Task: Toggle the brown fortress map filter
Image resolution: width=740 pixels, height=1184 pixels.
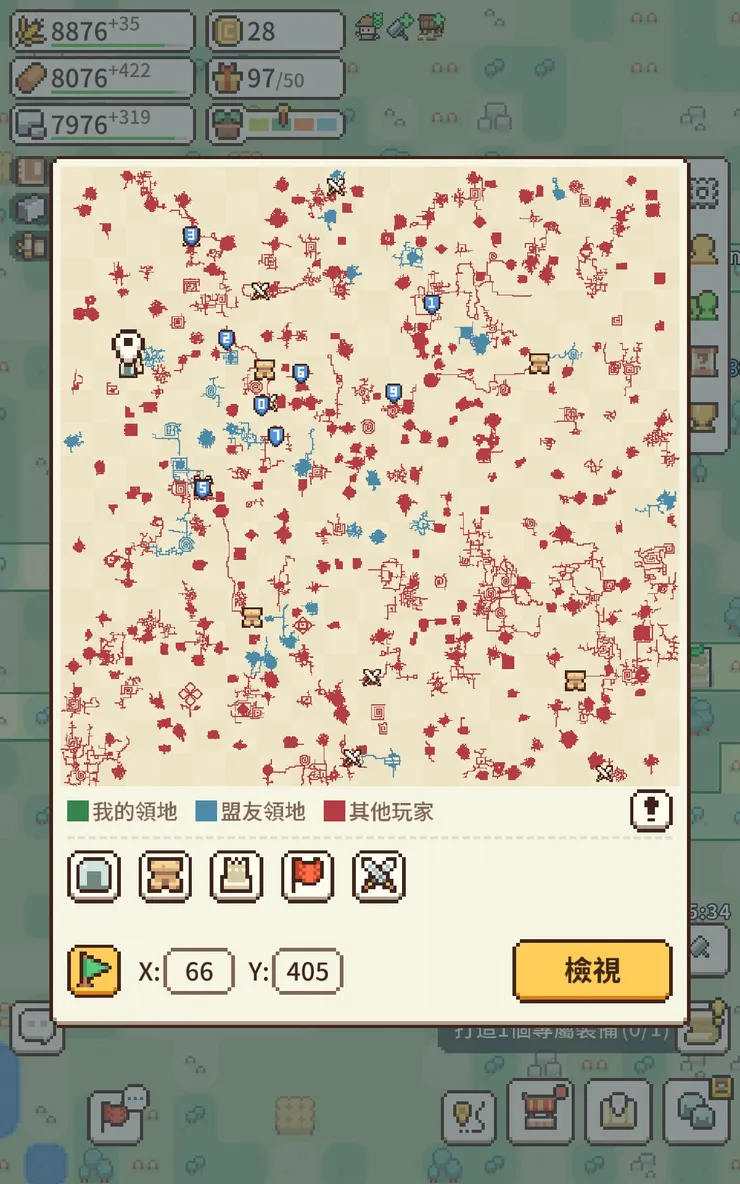Action: click(x=165, y=877)
